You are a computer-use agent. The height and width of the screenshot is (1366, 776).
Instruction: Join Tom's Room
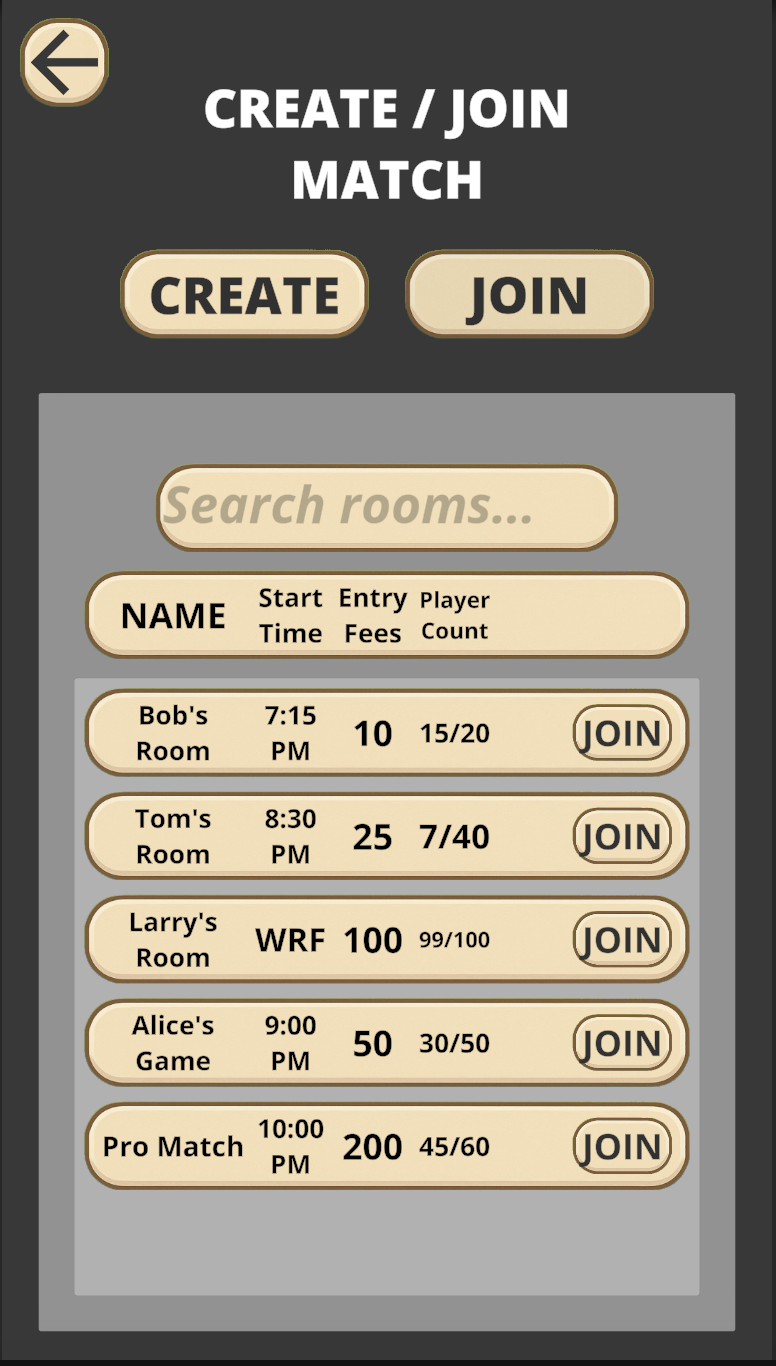pos(621,837)
